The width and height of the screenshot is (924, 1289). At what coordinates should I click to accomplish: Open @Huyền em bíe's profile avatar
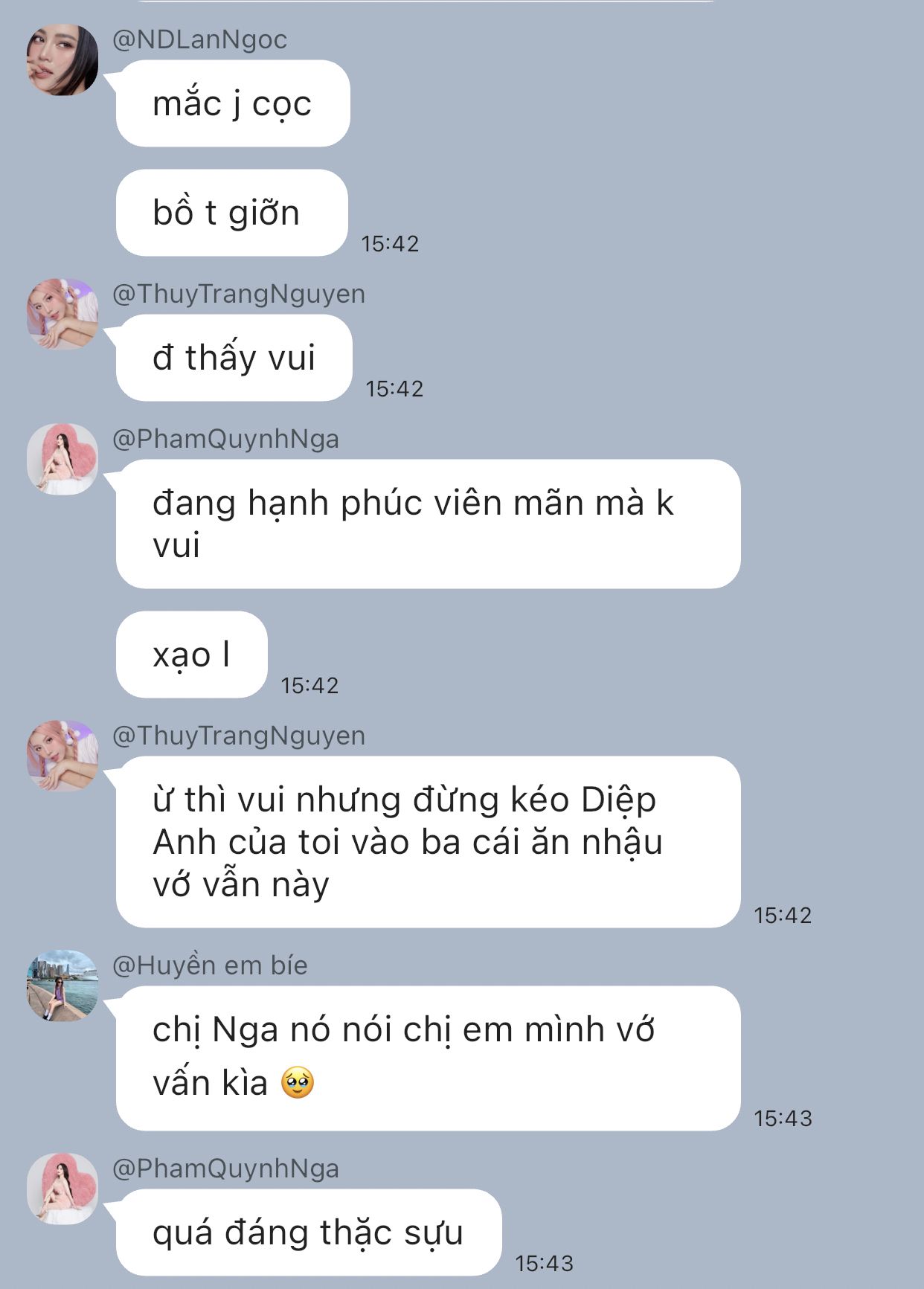pyautogui.click(x=62, y=986)
